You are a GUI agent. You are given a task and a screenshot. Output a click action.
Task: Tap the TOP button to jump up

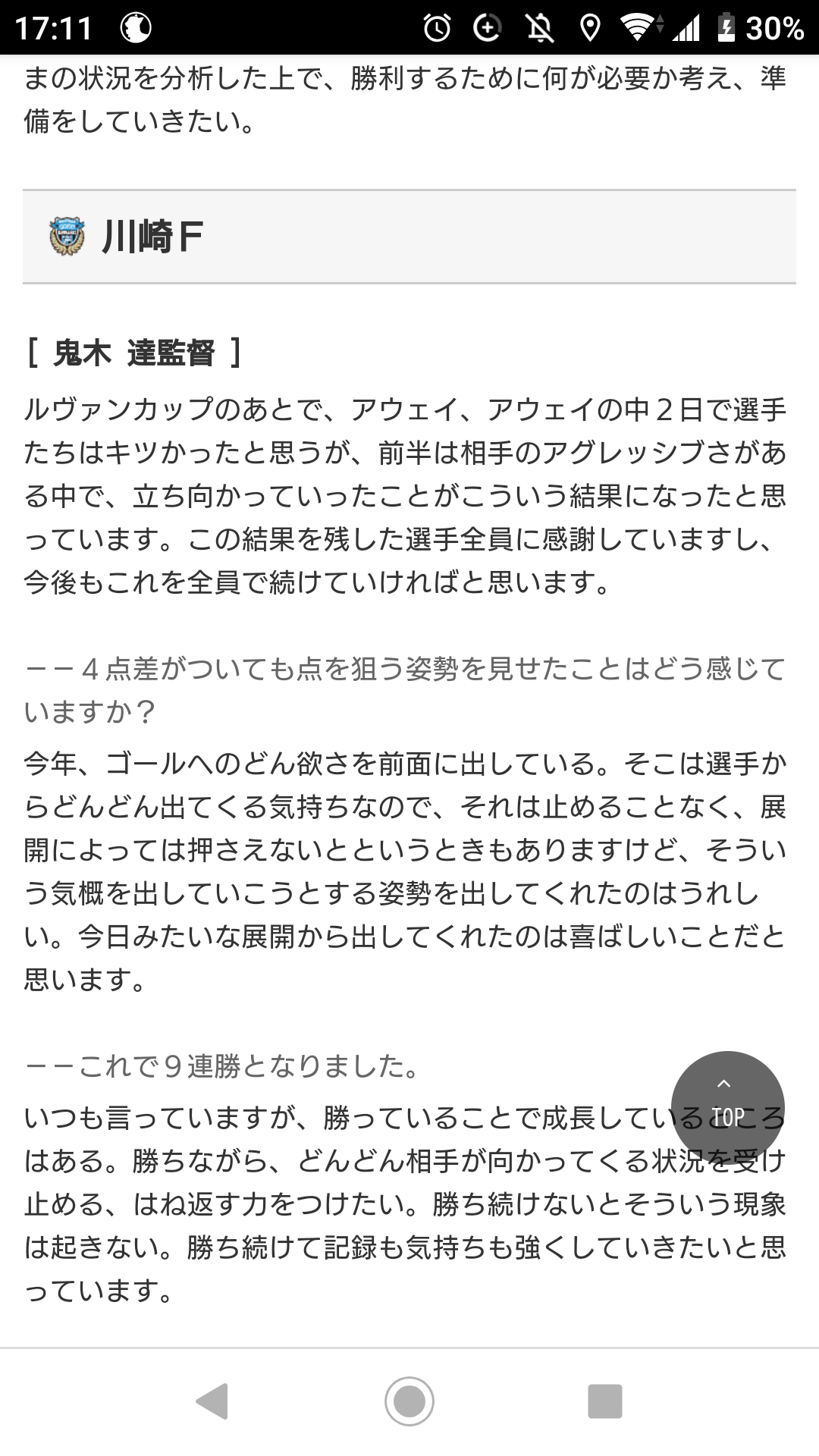(x=727, y=1108)
